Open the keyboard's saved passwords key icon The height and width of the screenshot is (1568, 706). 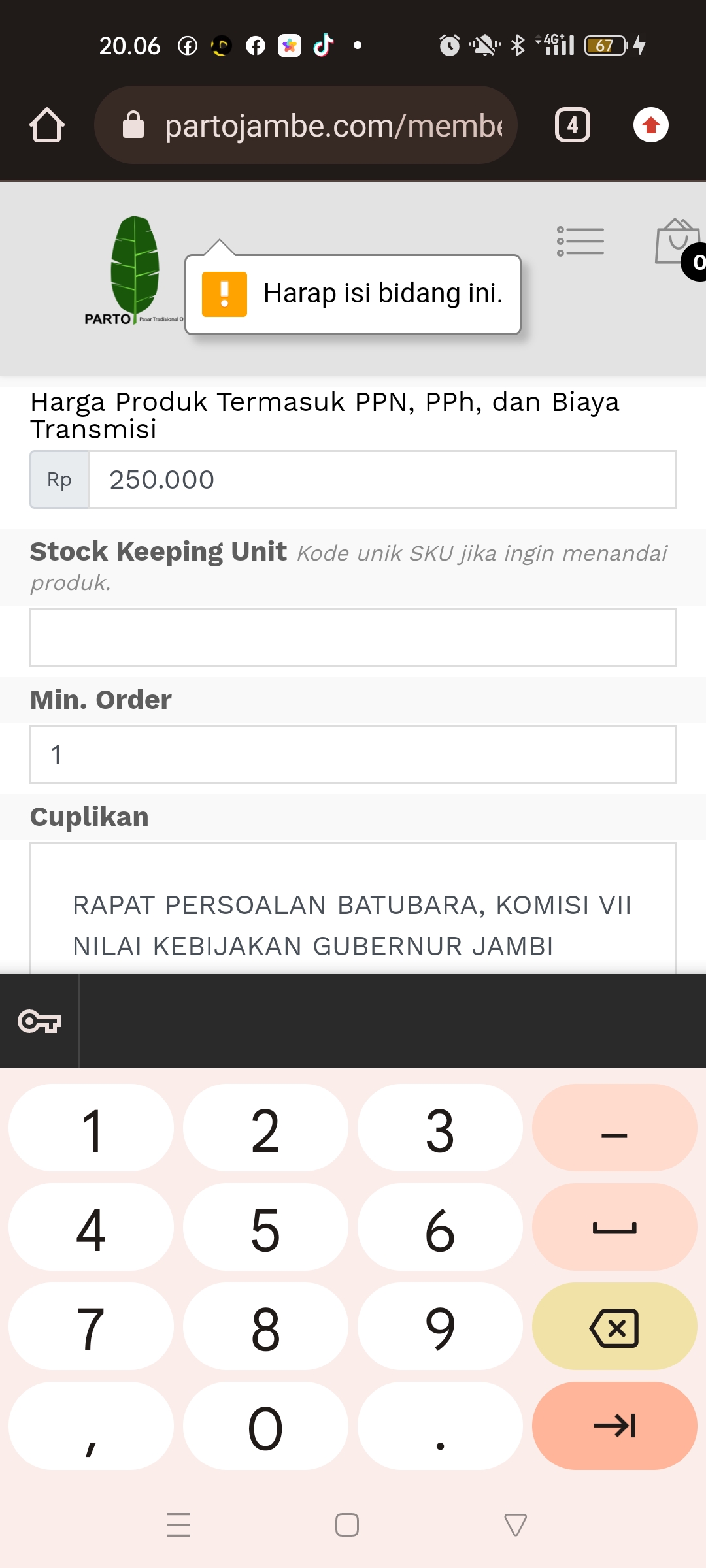tap(39, 1021)
